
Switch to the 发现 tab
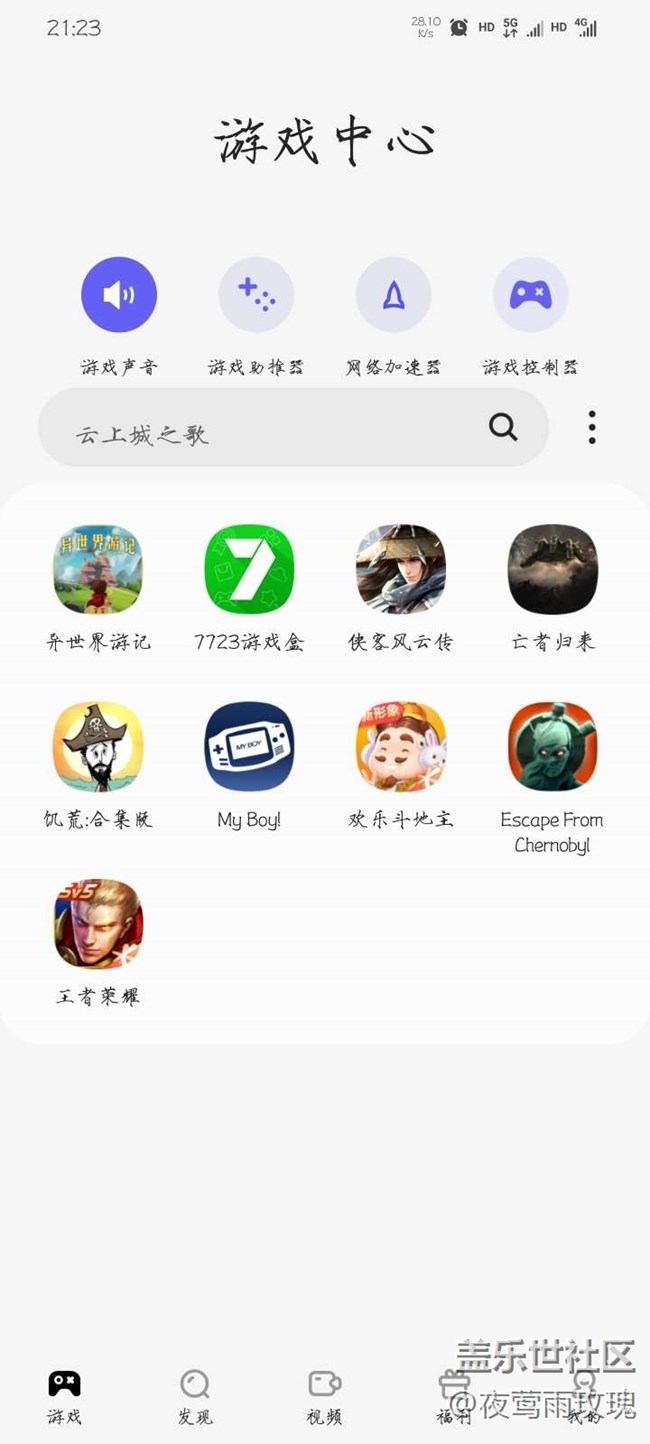[x=195, y=1397]
